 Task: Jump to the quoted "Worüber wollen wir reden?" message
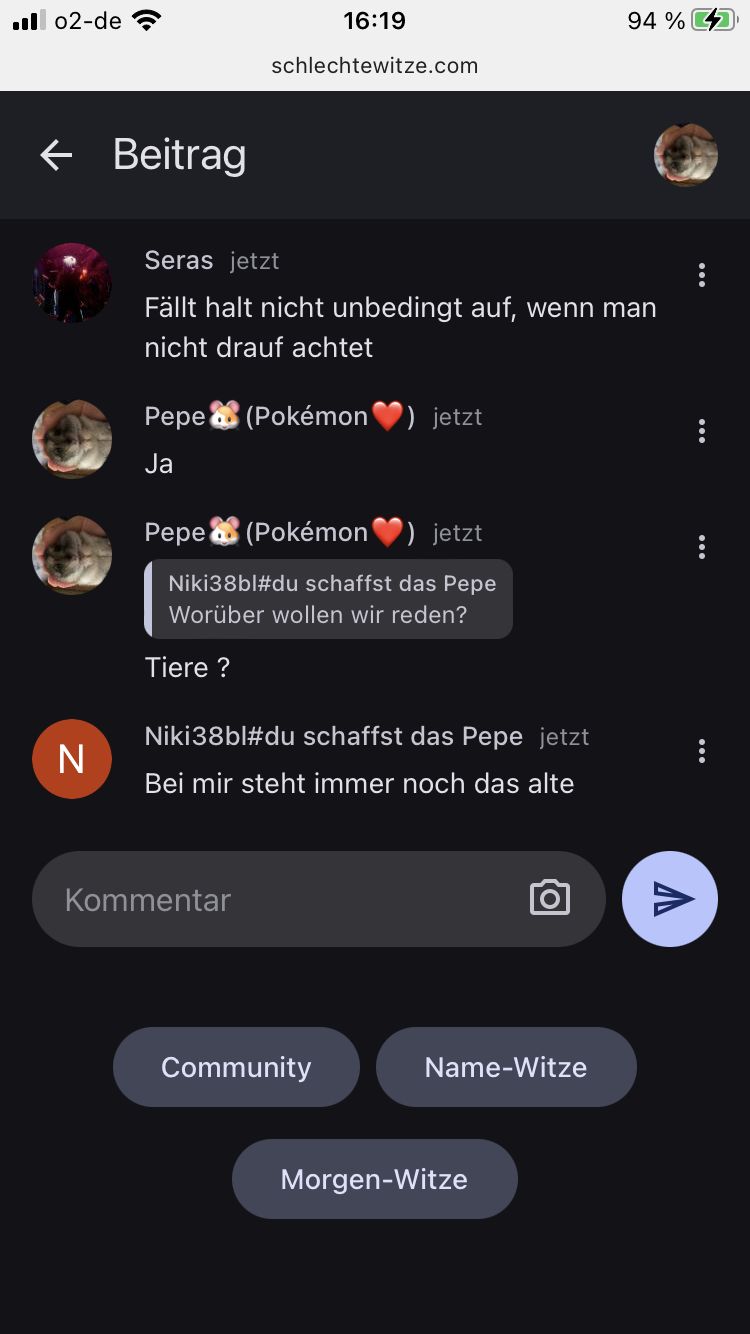330,599
